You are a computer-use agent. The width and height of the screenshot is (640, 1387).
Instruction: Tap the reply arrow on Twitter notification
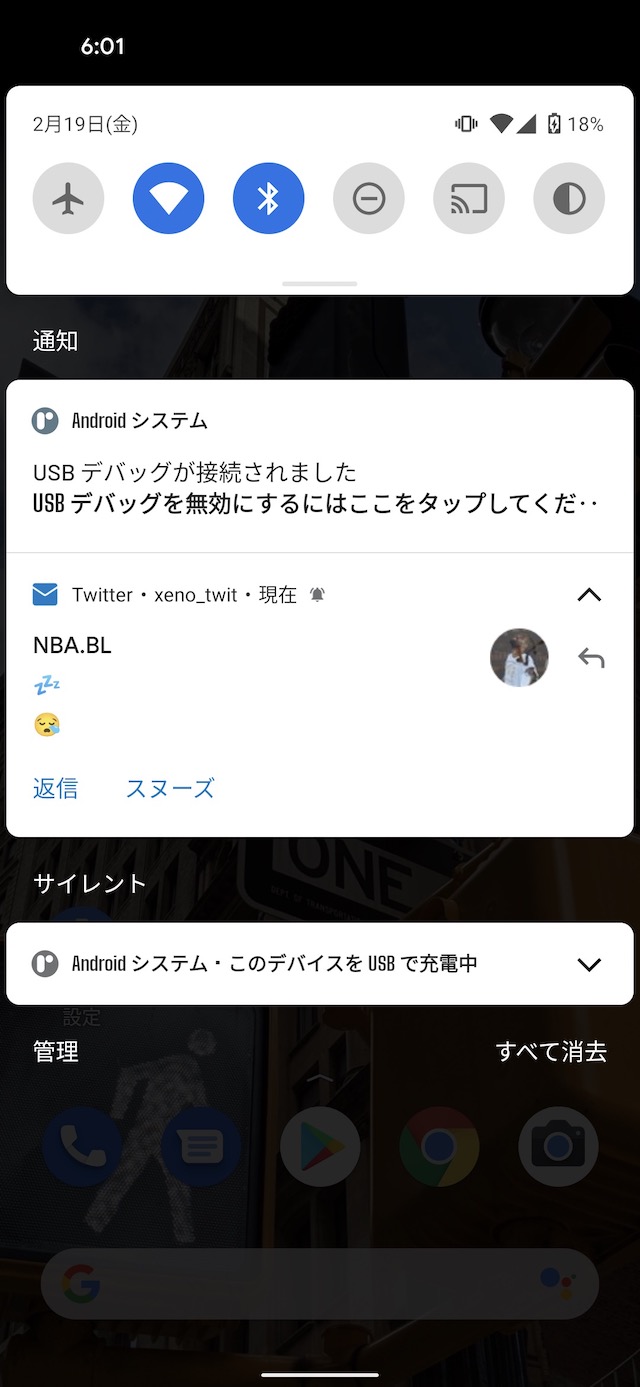click(591, 658)
